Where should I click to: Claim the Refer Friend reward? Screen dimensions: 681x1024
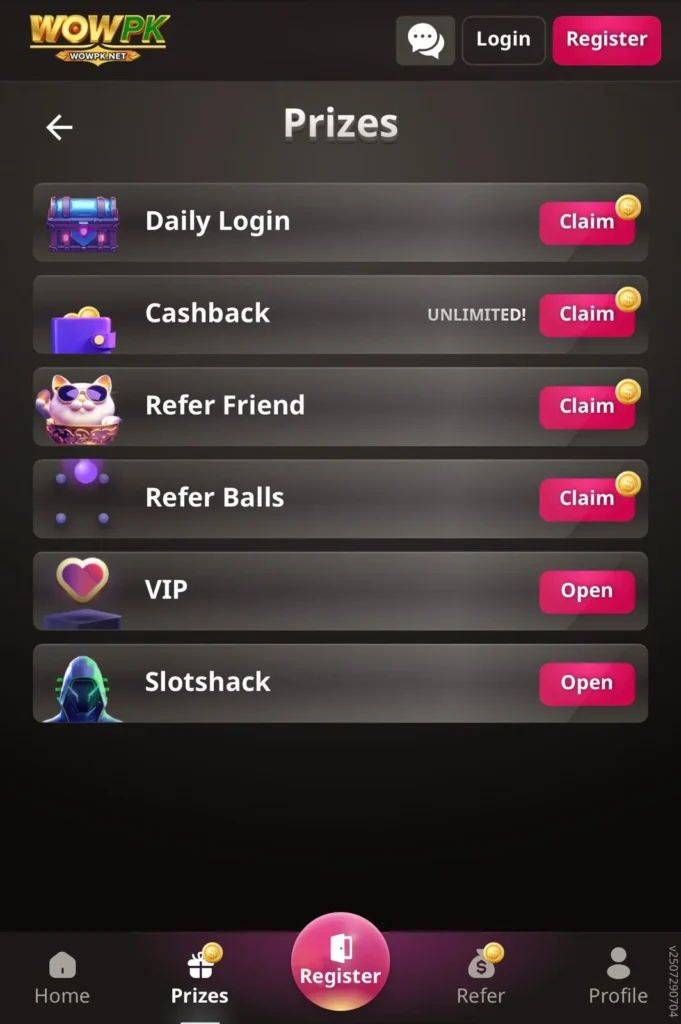click(587, 406)
